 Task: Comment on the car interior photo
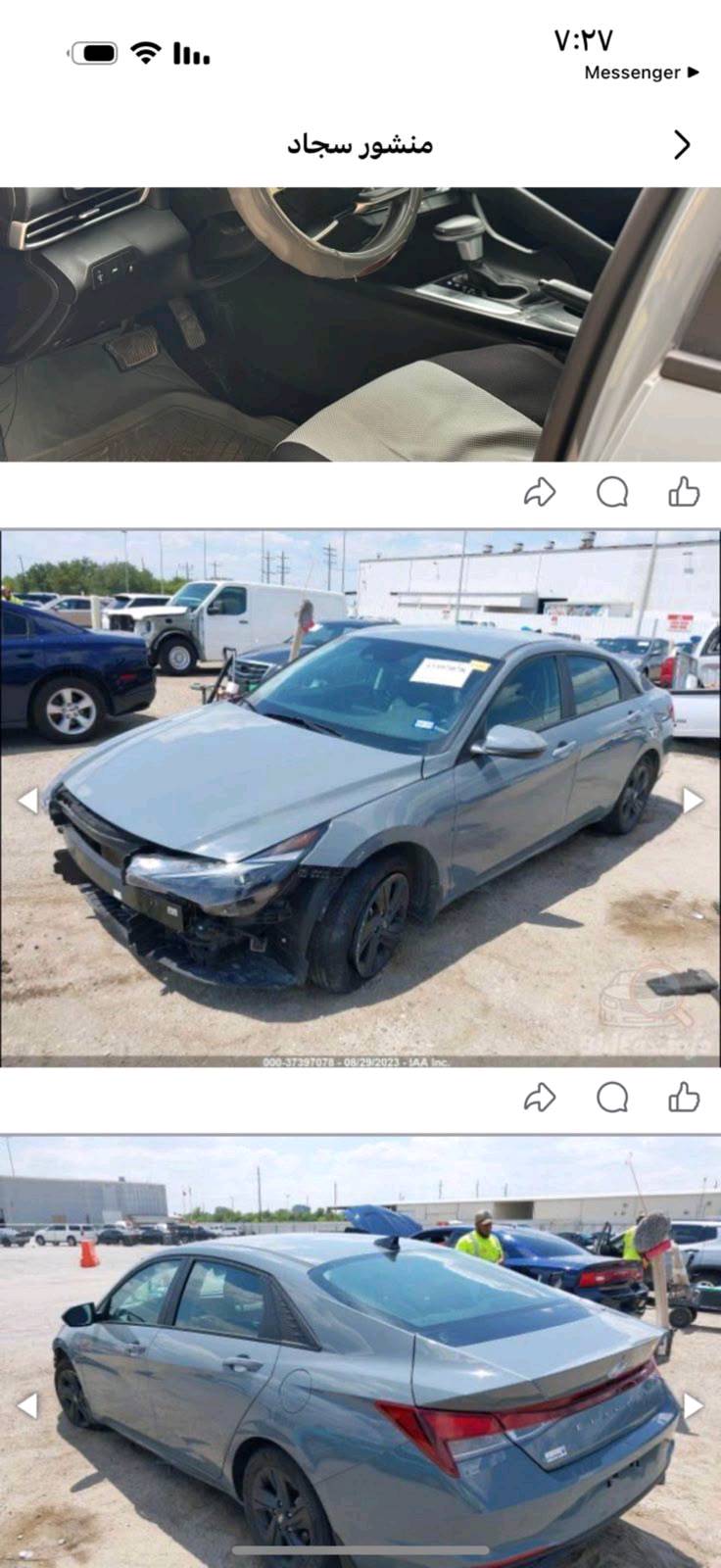(x=612, y=492)
